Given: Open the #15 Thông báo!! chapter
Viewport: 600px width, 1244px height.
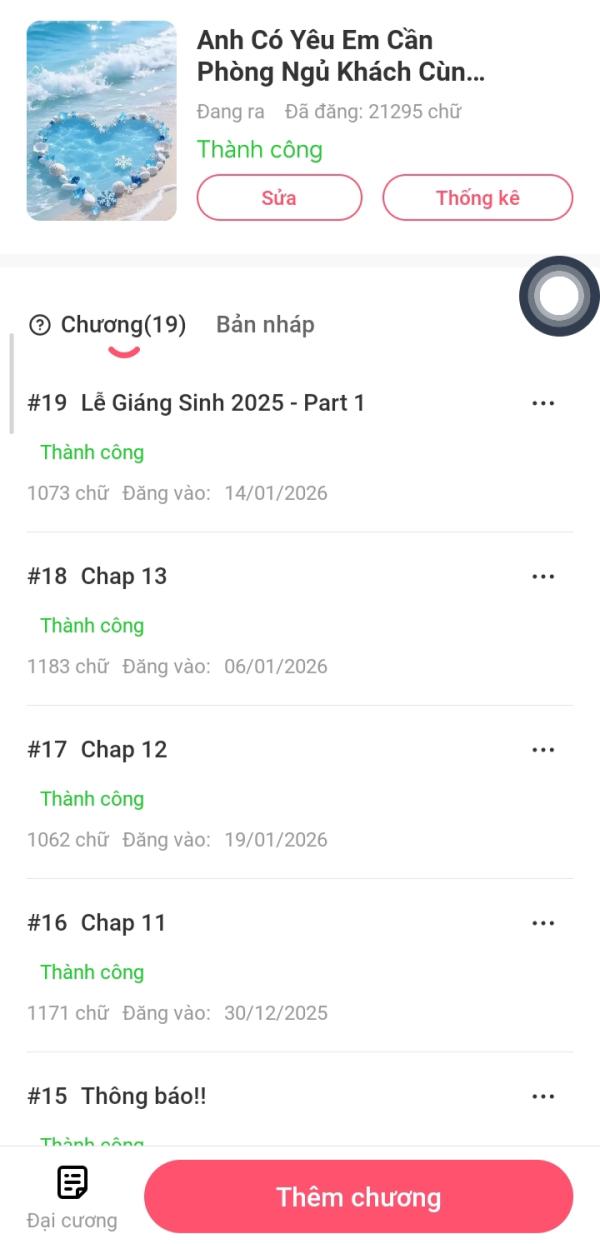Looking at the screenshot, I should 143,1096.
